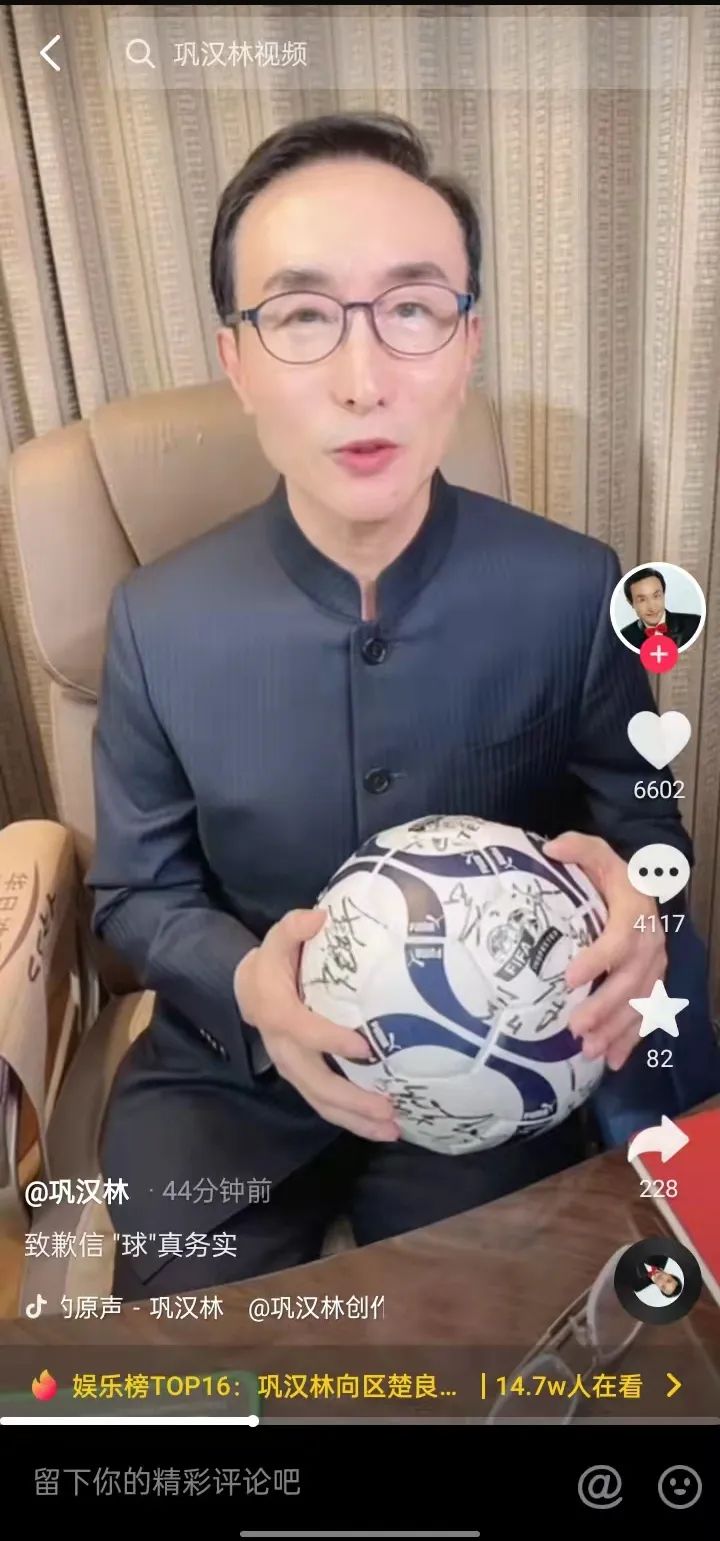The image size is (720, 1541).
Task: Mention someone with the @ icon
Action: coord(600,1485)
